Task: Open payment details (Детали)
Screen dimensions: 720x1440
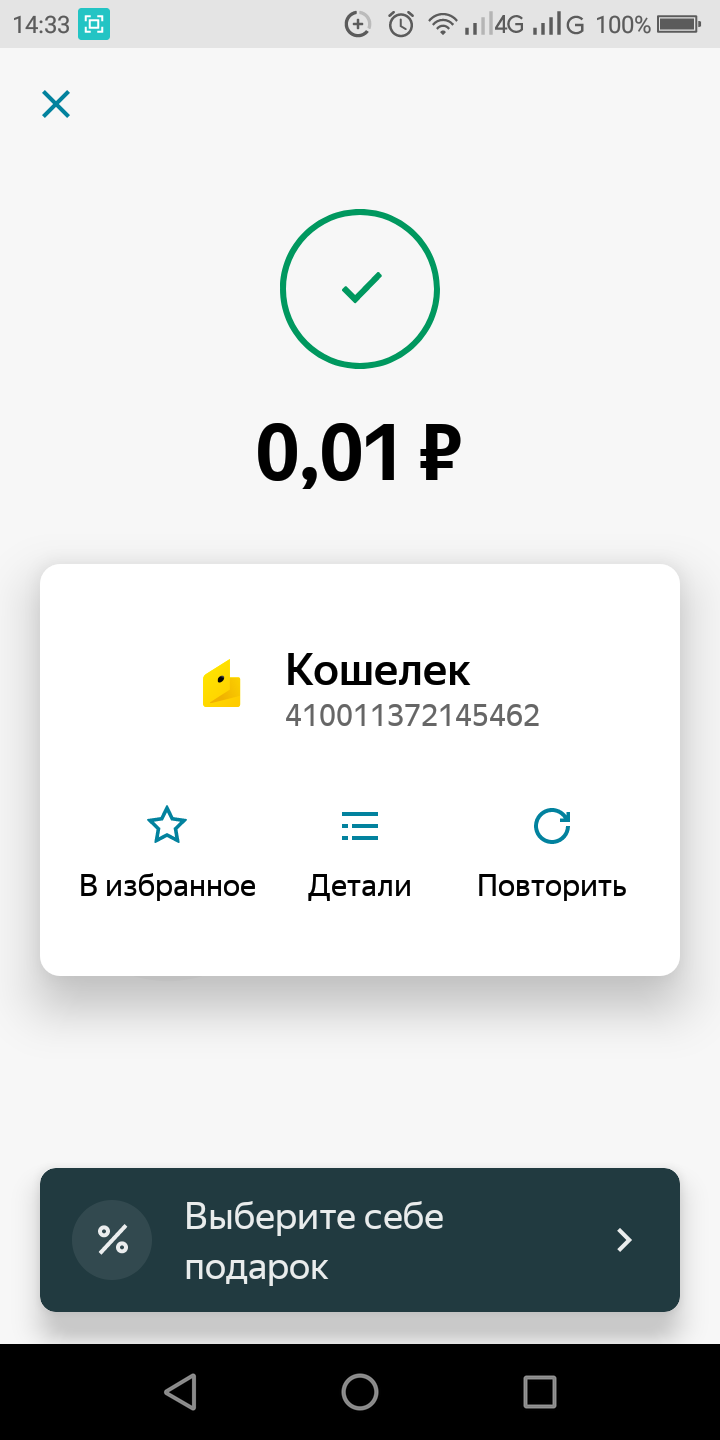Action: [x=359, y=852]
